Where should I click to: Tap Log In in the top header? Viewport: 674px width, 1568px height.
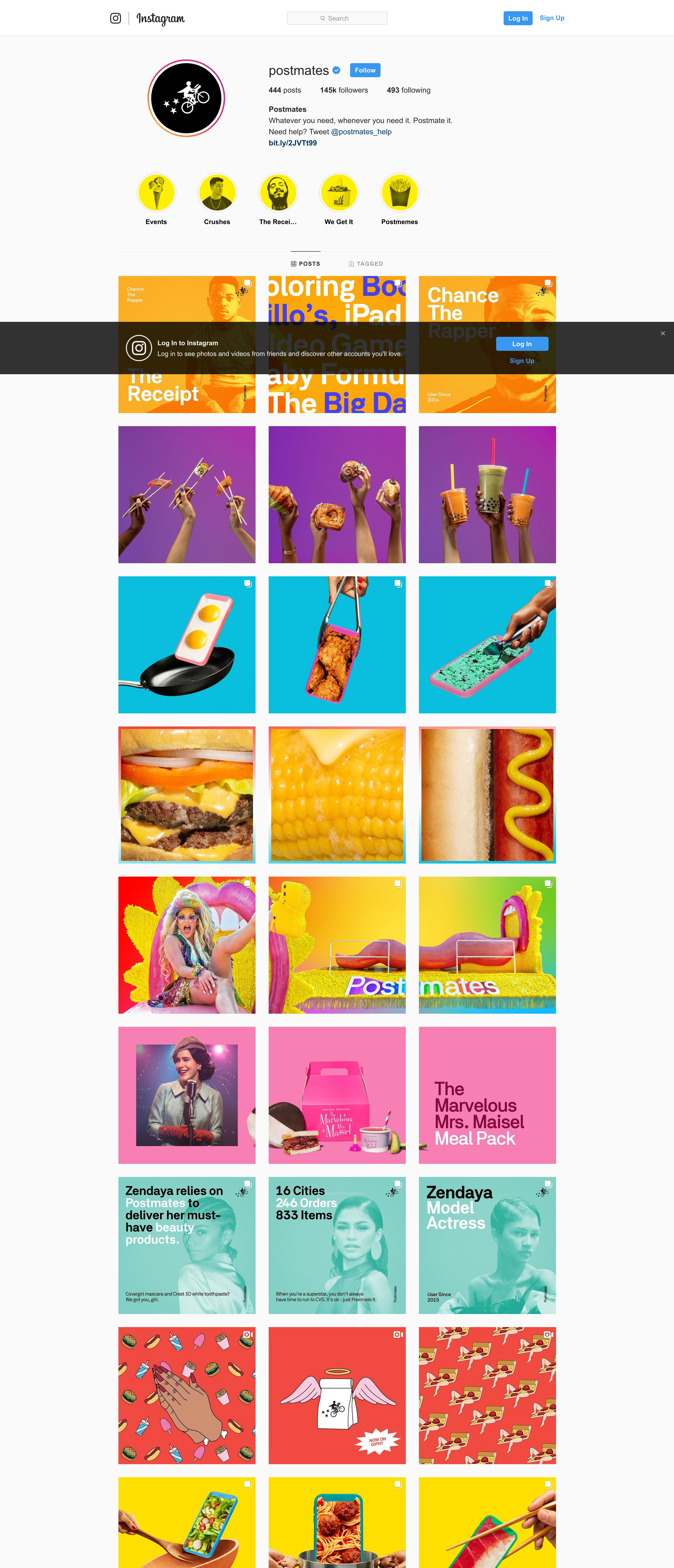pos(517,18)
